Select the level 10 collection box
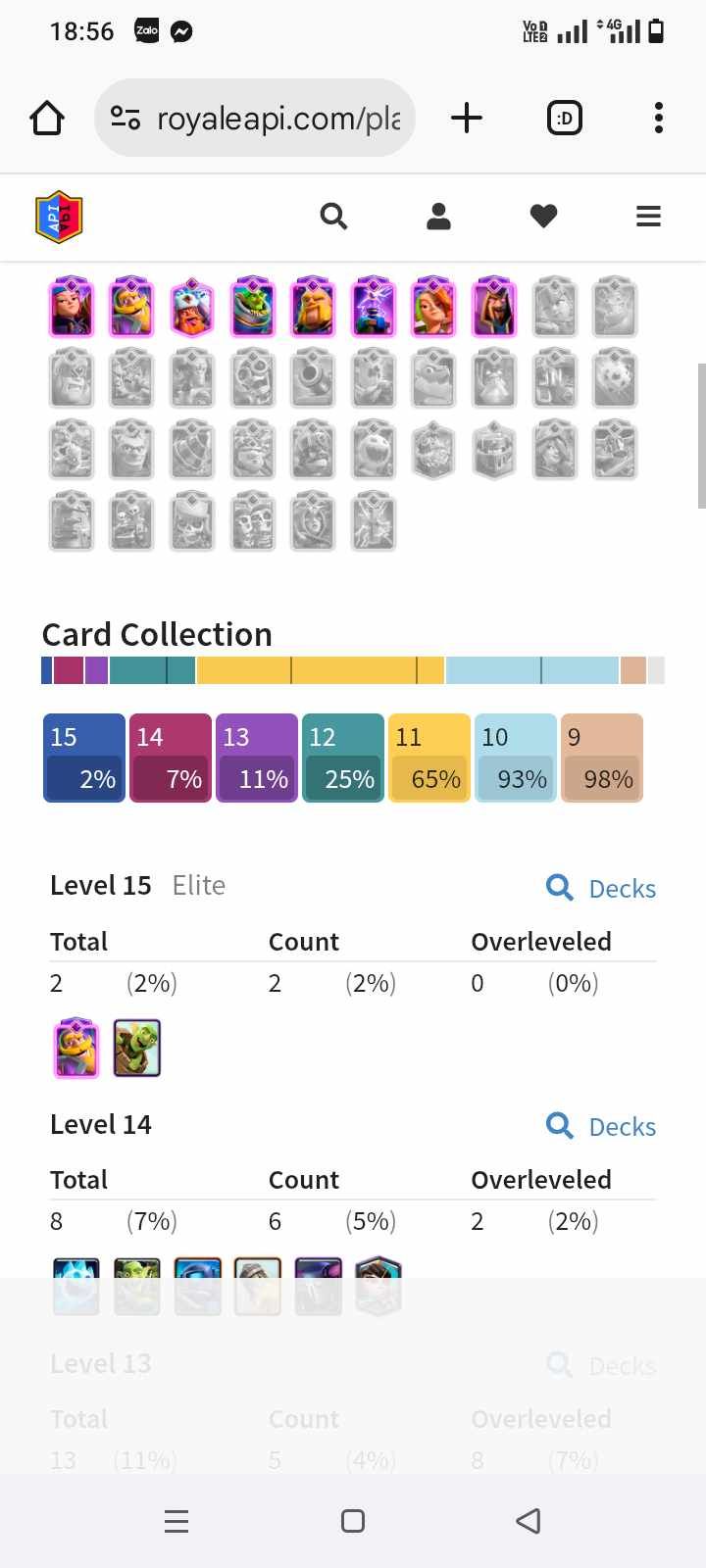 click(516, 758)
